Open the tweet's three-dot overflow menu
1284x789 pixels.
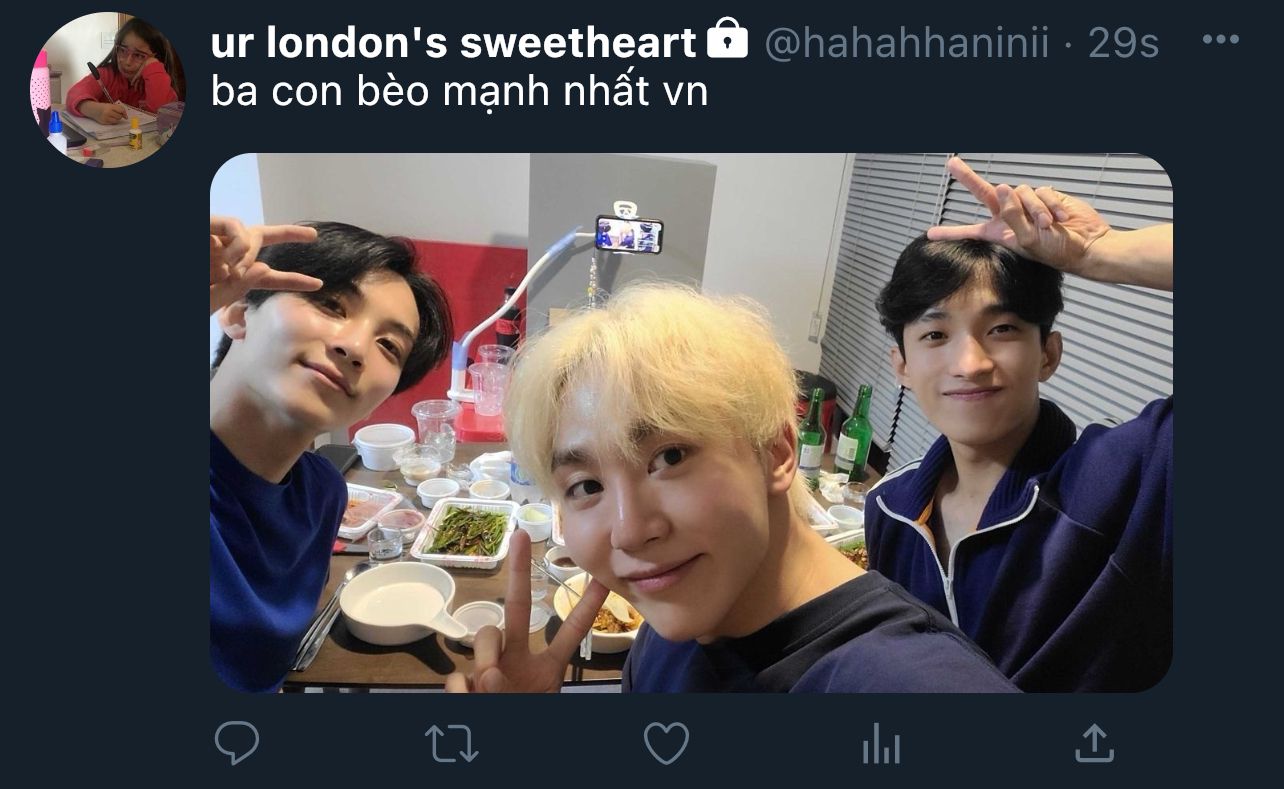1220,40
